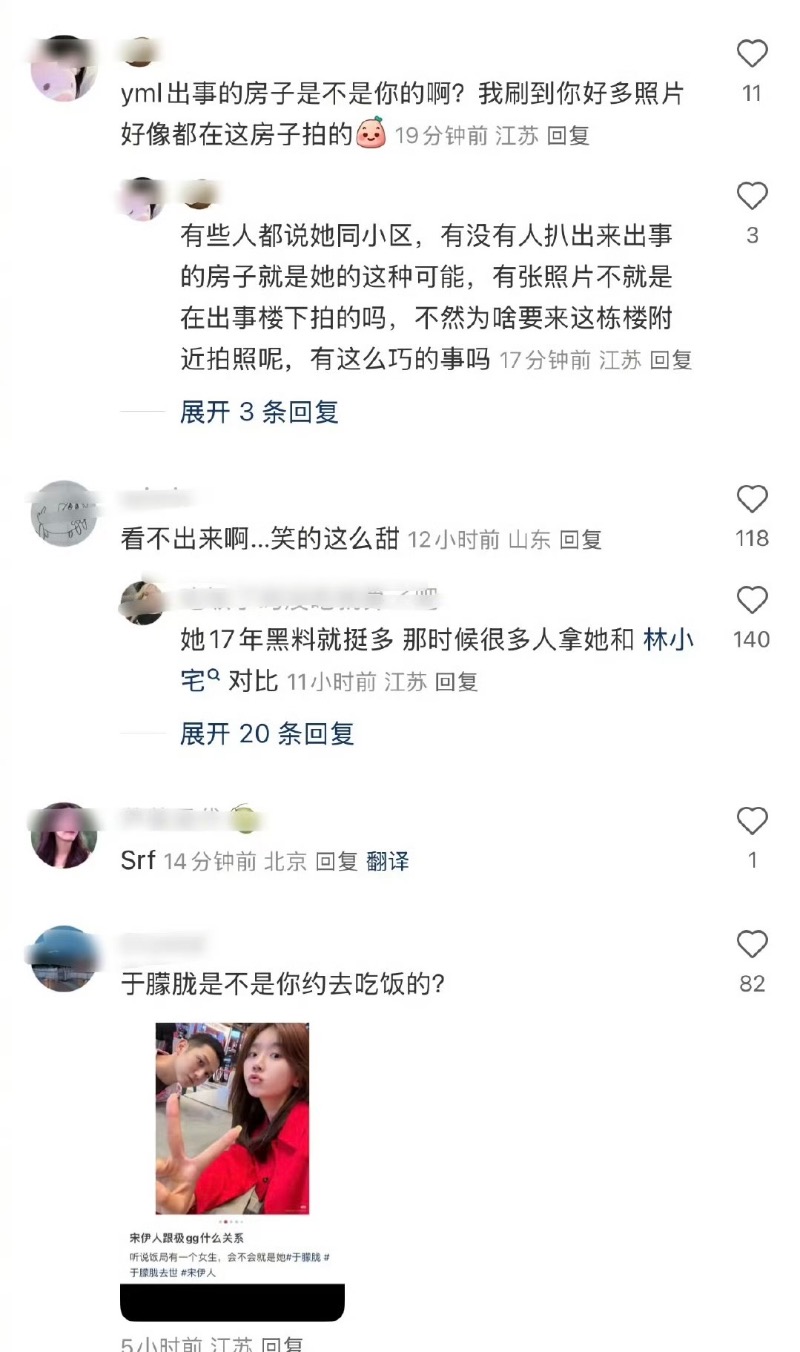The image size is (800, 1352).
Task: Like the comment "看不出来啊...笑的这么甜"
Action: click(x=752, y=499)
